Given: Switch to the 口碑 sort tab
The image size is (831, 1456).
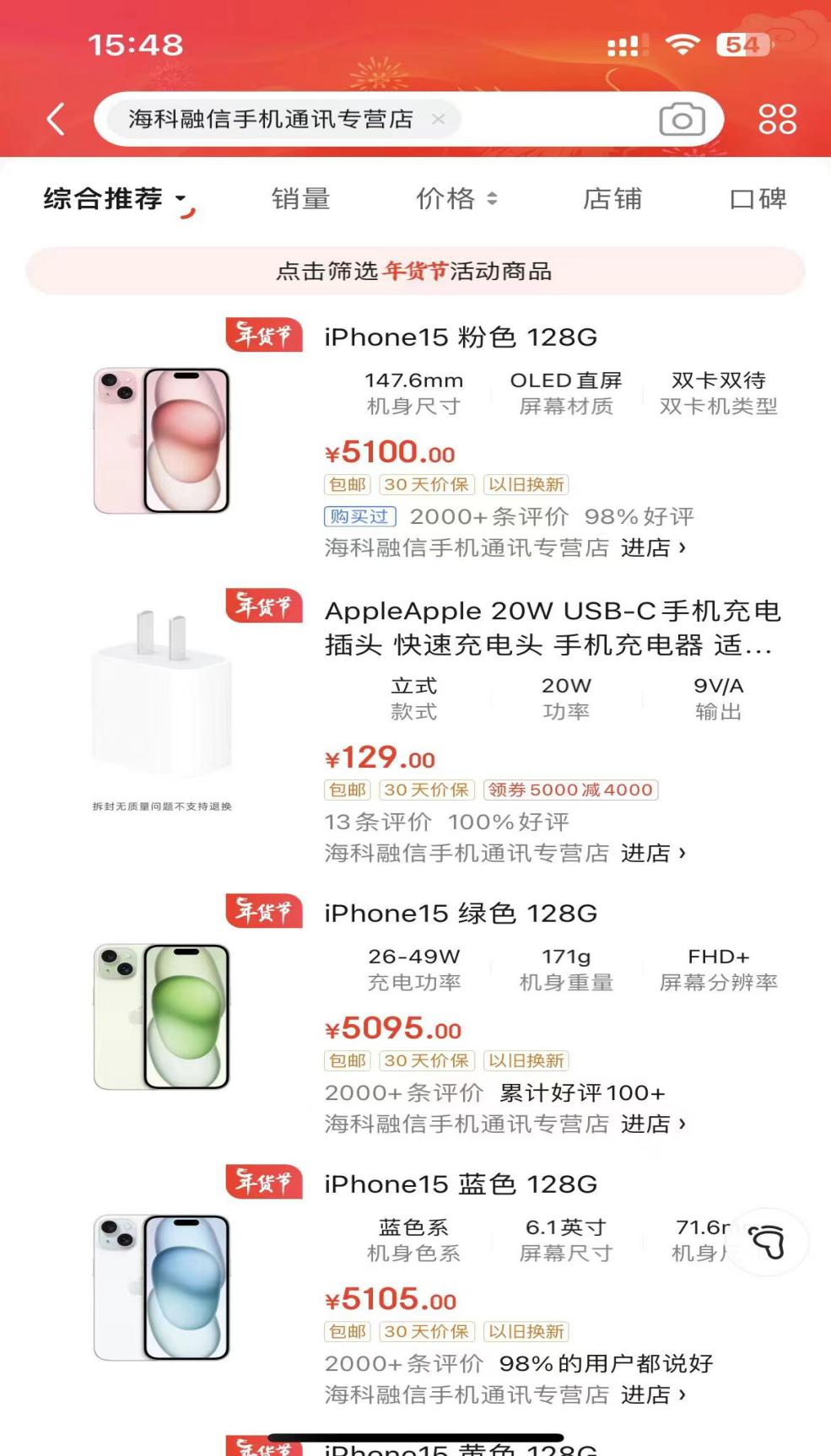Looking at the screenshot, I should (758, 198).
